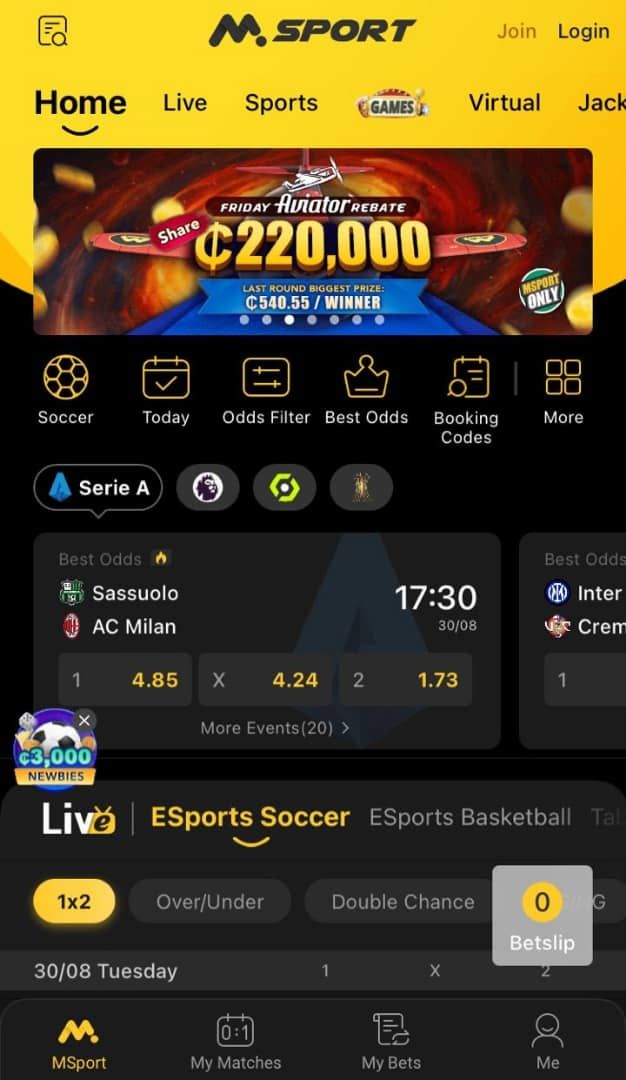Viewport: 626px width, 1080px height.
Task: Pick the draw at 4.24 odds
Action: coord(265,680)
